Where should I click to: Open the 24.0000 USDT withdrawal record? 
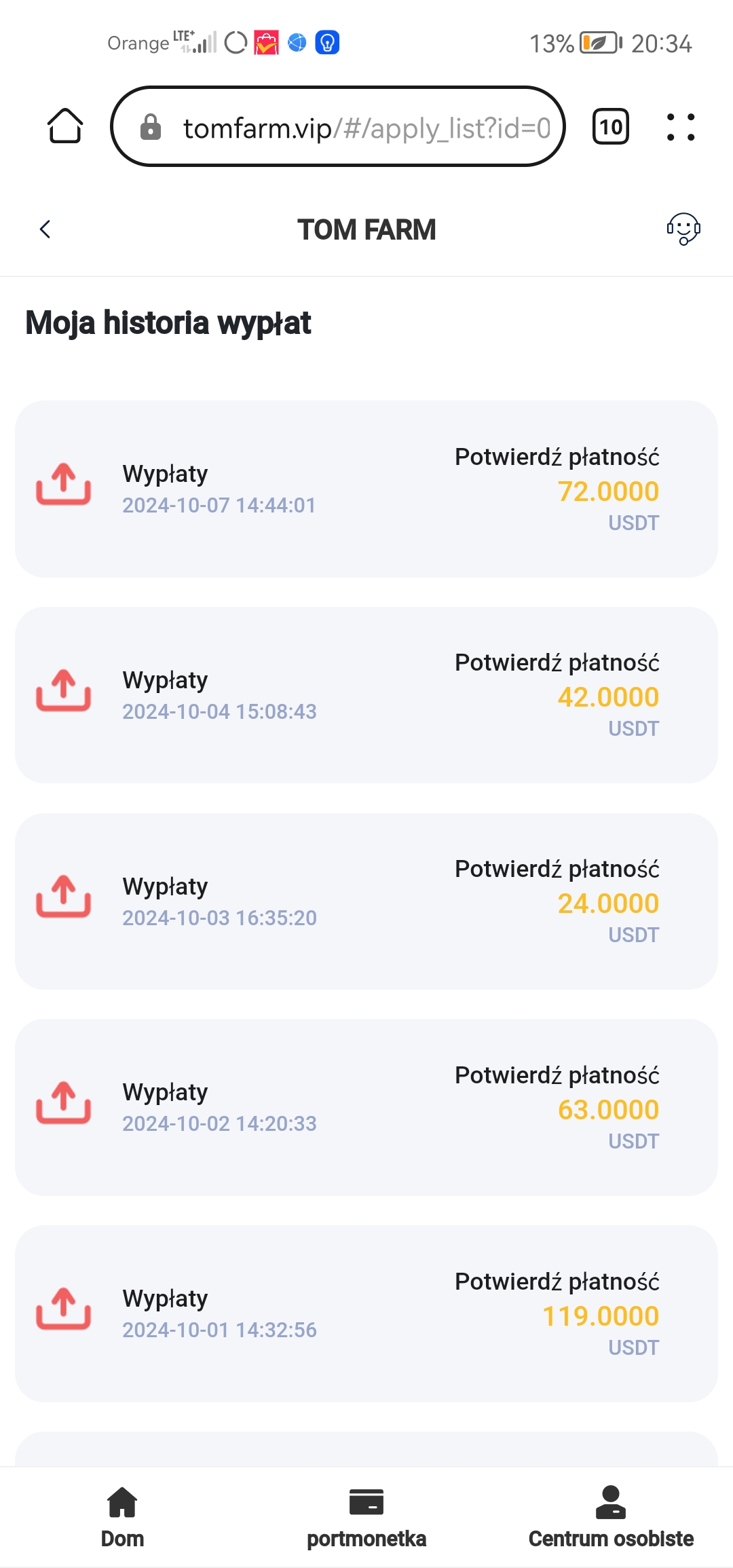[x=366, y=901]
